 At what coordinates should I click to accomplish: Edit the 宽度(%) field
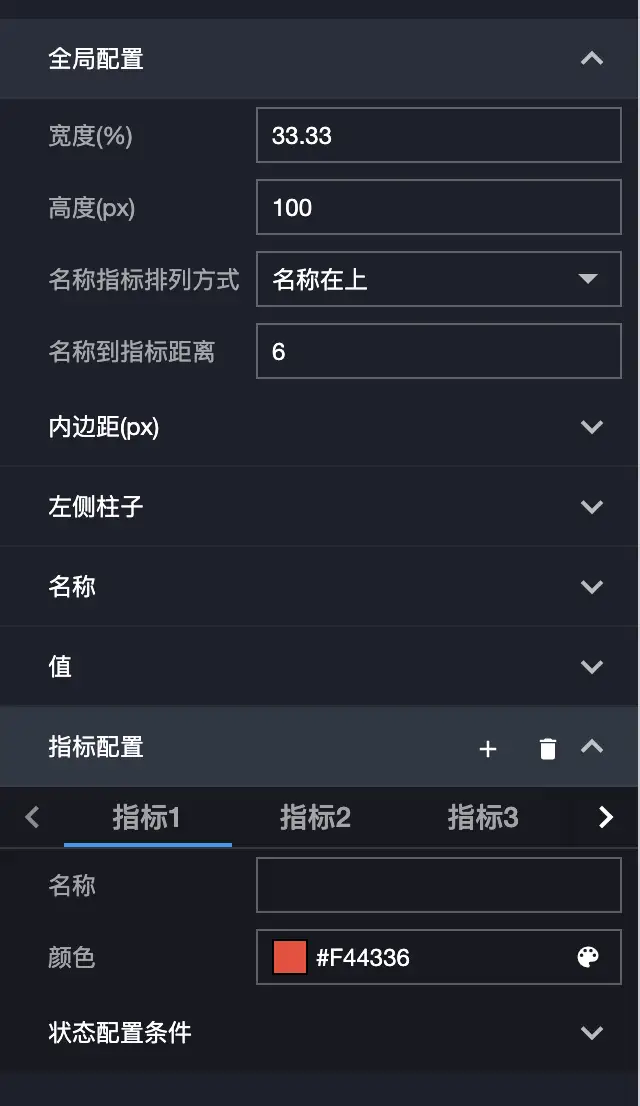[438, 135]
